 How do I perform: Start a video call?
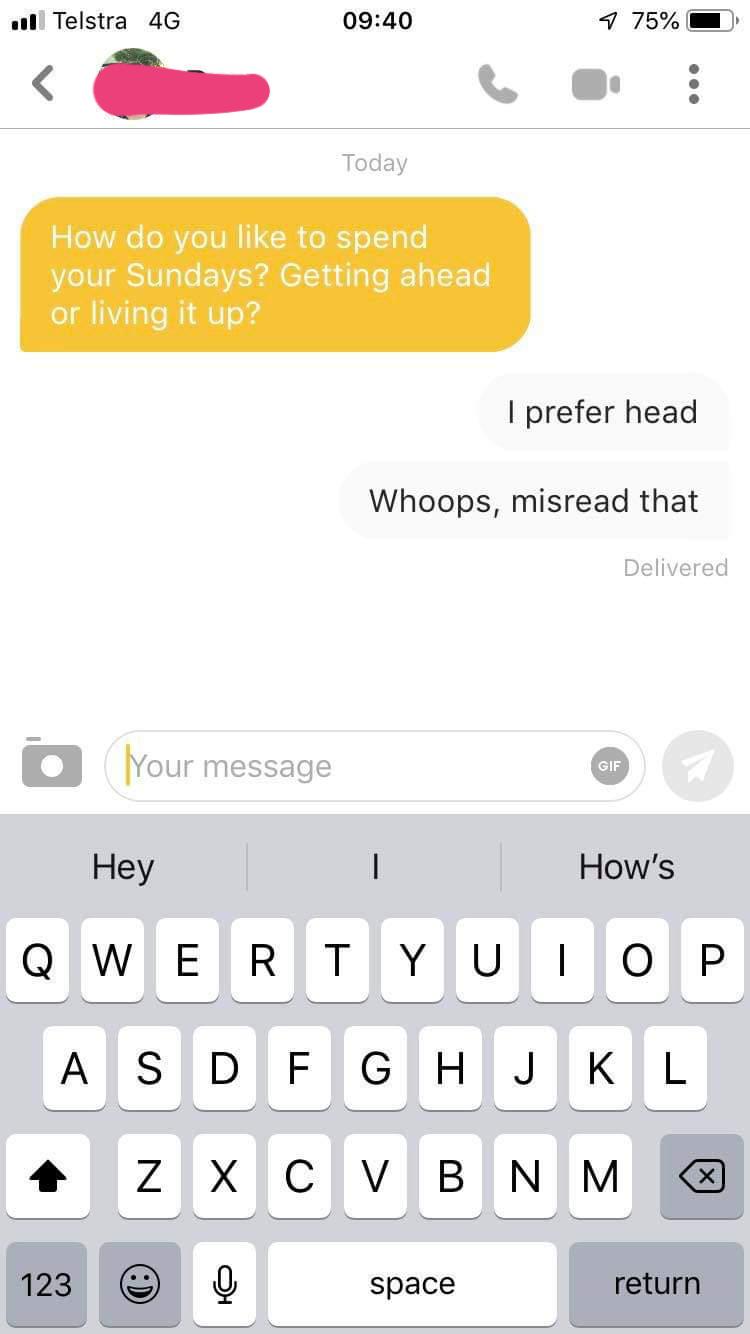click(x=596, y=85)
